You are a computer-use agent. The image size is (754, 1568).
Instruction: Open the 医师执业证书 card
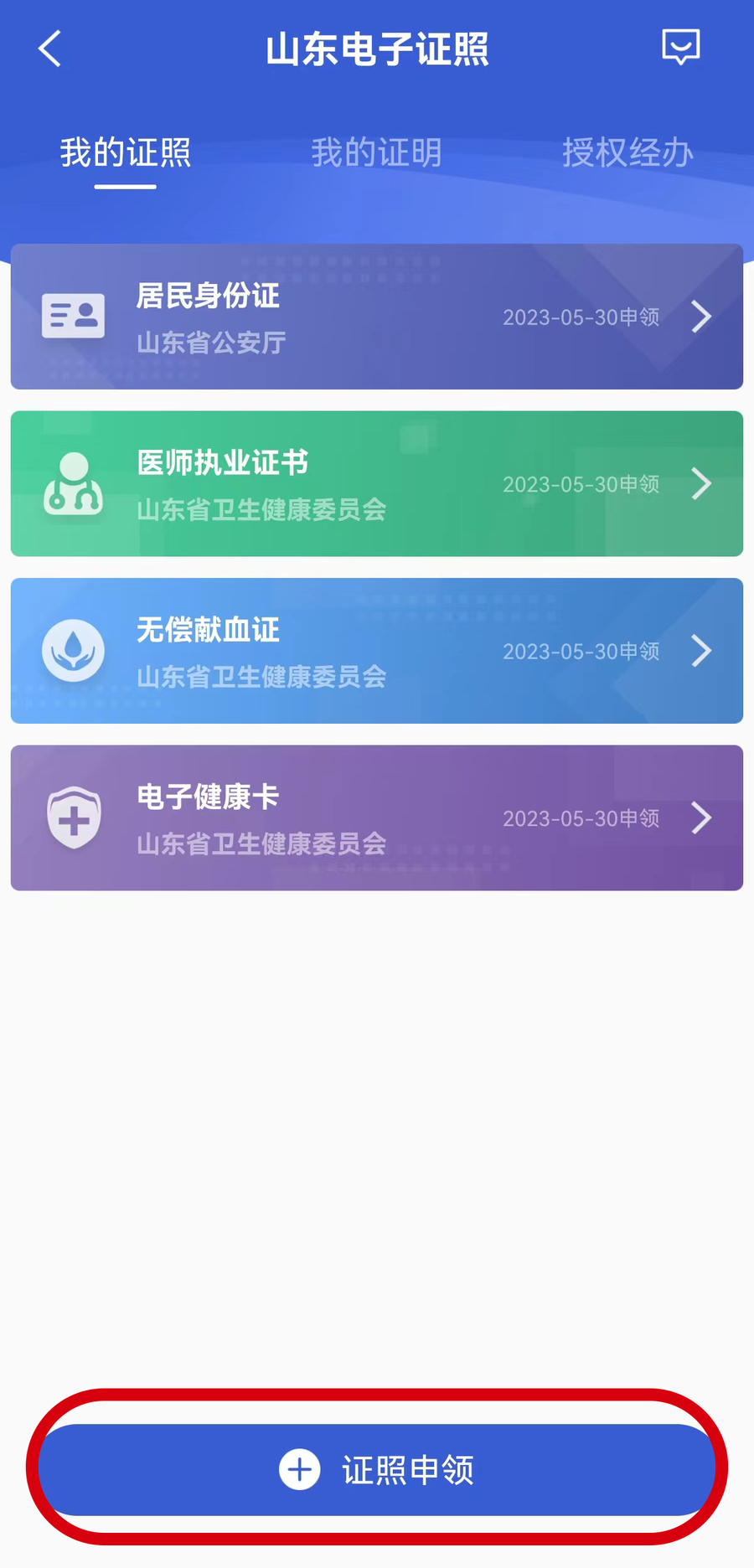377,483
